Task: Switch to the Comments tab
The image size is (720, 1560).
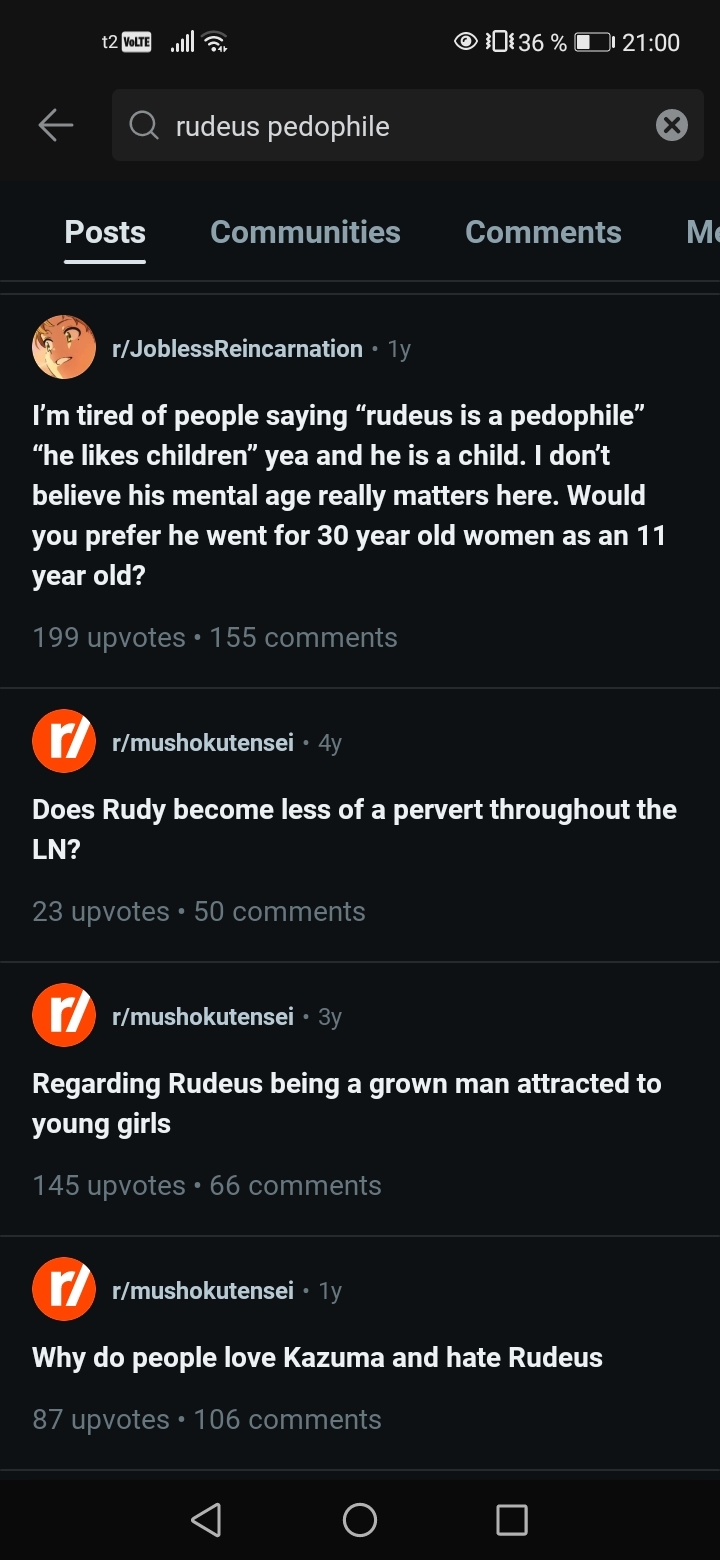Action: (x=543, y=232)
